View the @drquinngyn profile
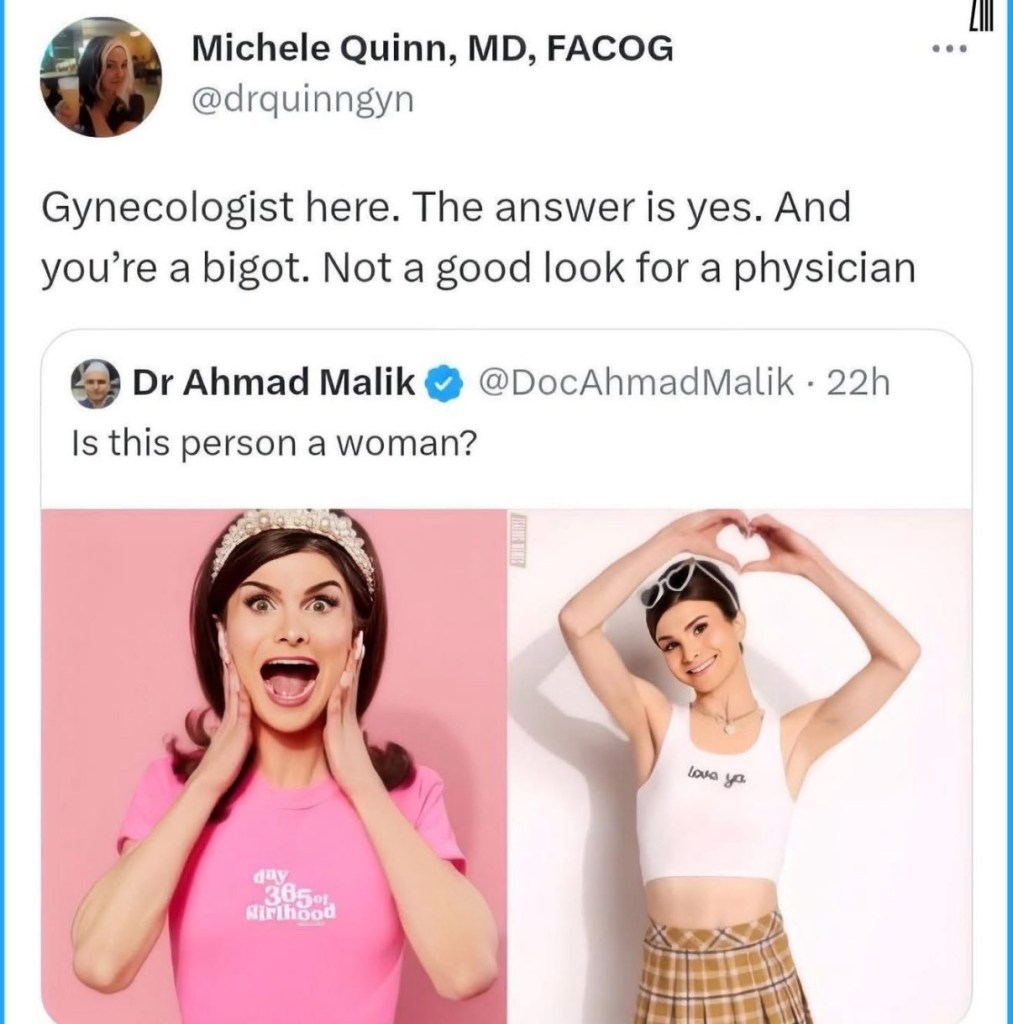This screenshot has height=1024, width=1013. [x=302, y=99]
